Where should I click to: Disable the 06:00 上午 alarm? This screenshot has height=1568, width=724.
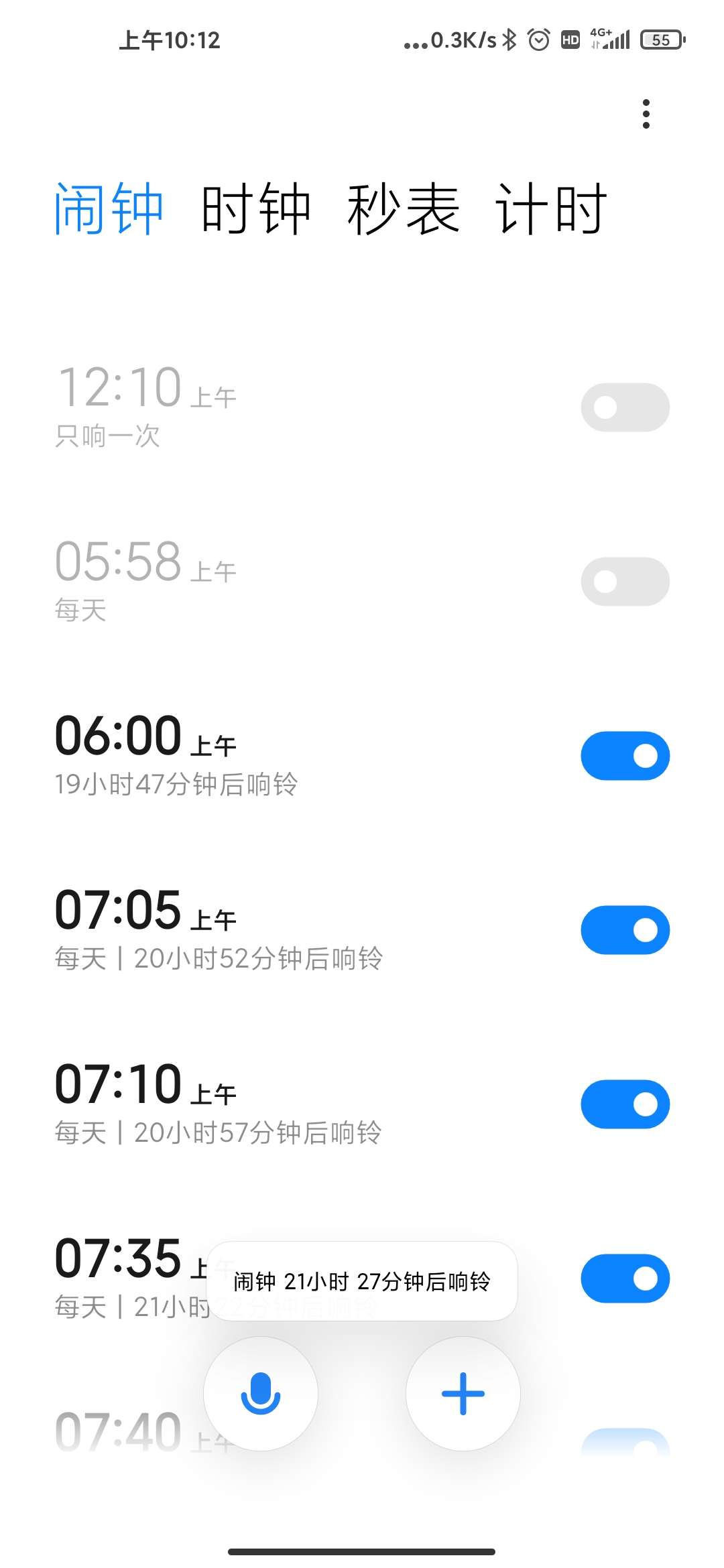[x=625, y=756]
